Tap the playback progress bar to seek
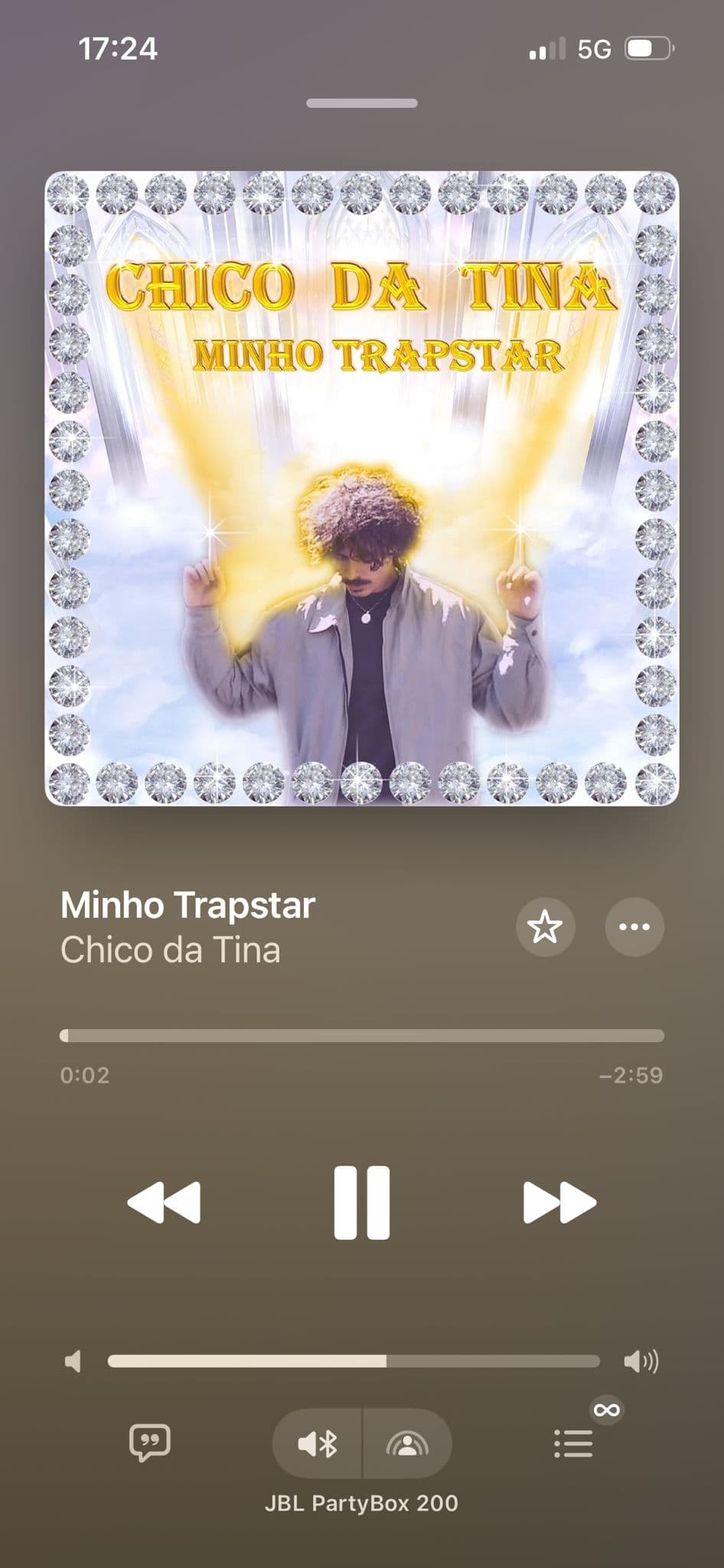 tap(362, 1036)
